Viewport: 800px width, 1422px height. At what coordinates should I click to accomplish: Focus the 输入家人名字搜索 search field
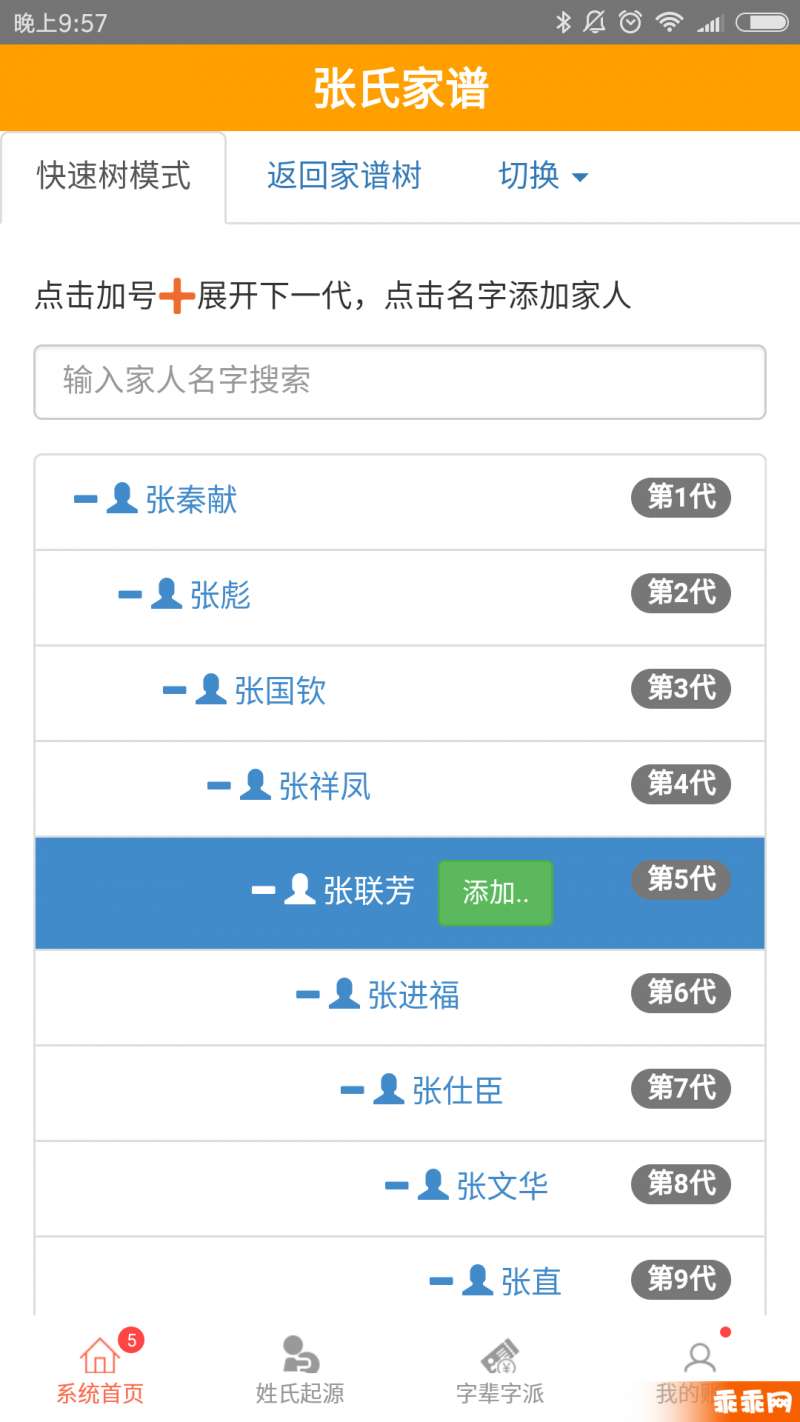(400, 382)
